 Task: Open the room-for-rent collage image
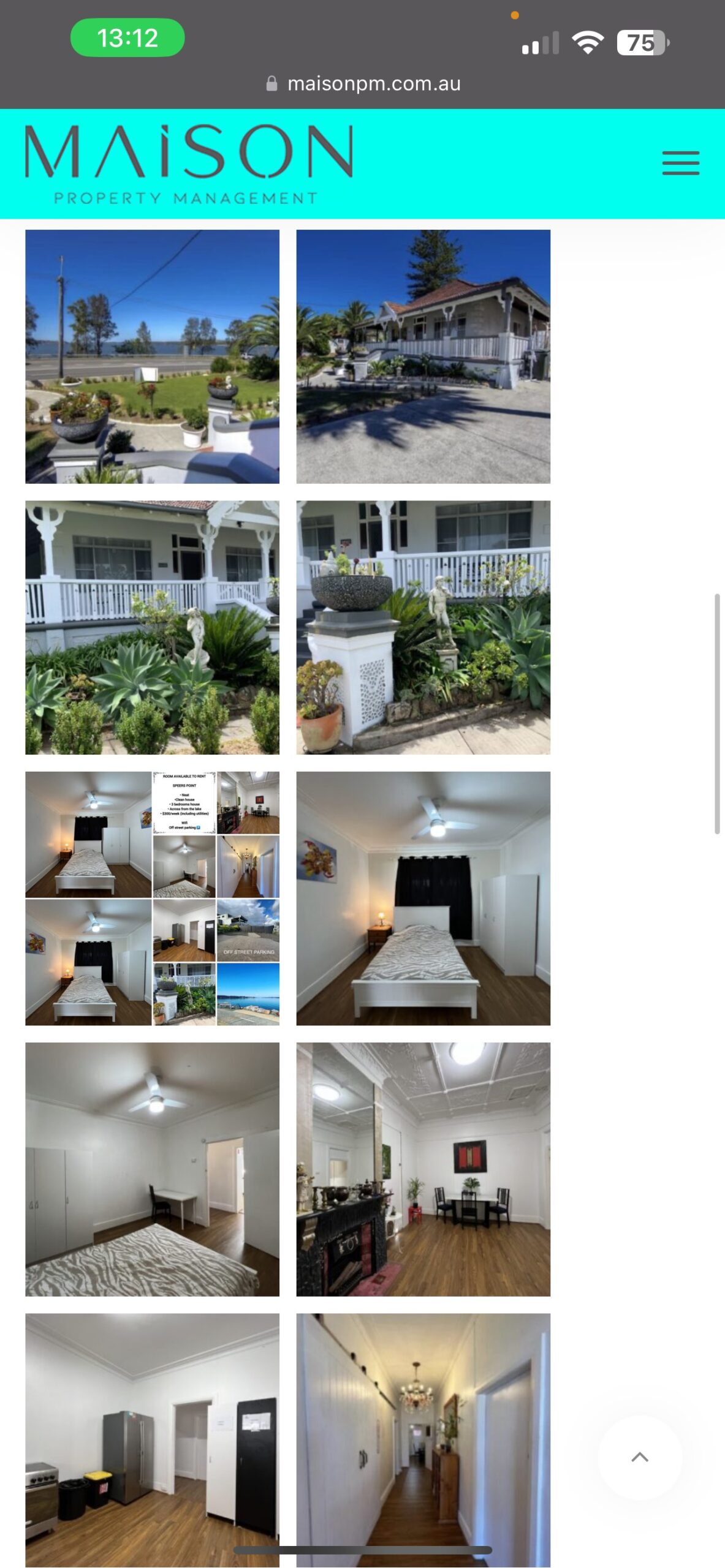click(x=152, y=898)
